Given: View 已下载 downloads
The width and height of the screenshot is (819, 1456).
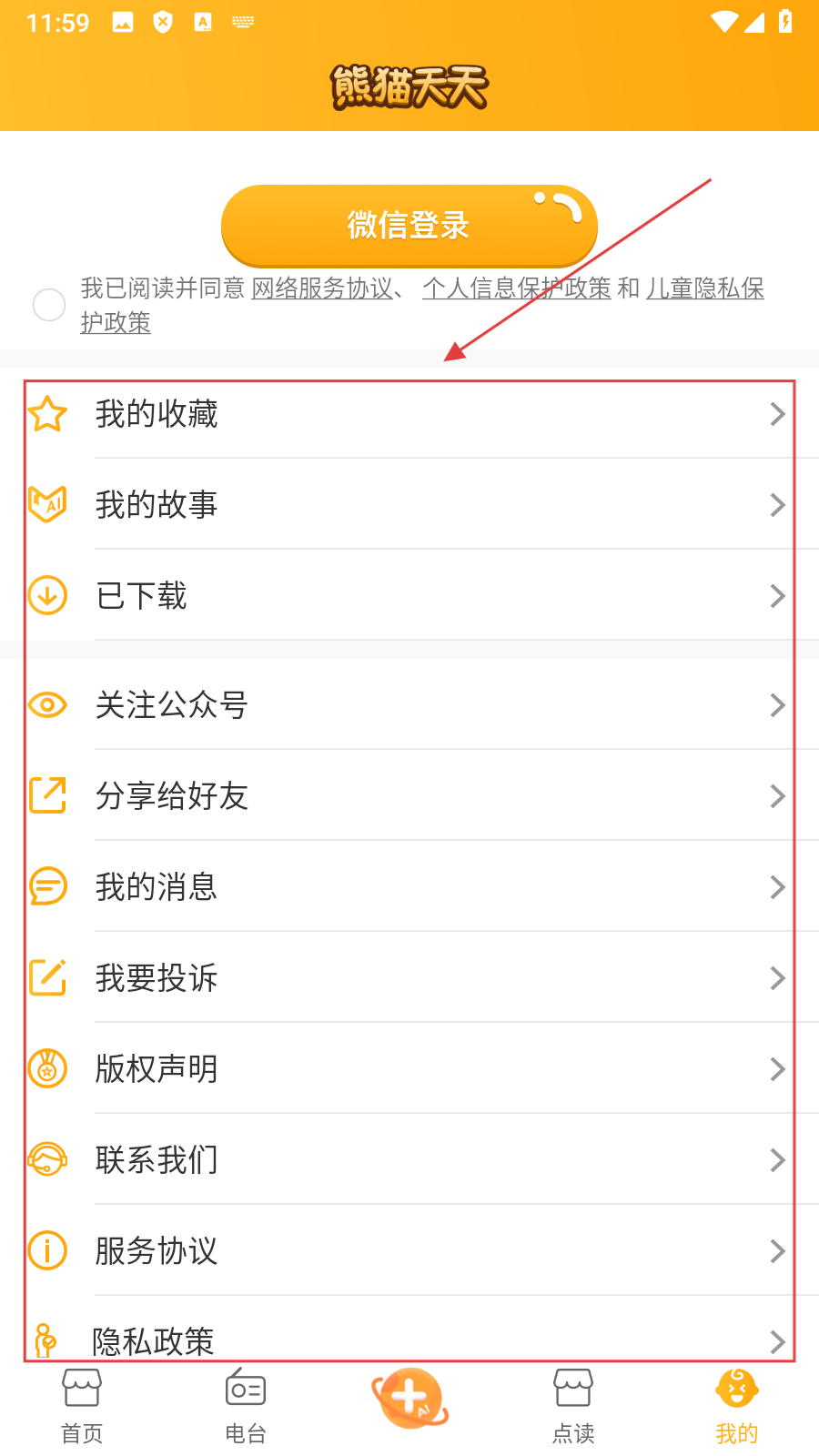Looking at the screenshot, I should [409, 596].
